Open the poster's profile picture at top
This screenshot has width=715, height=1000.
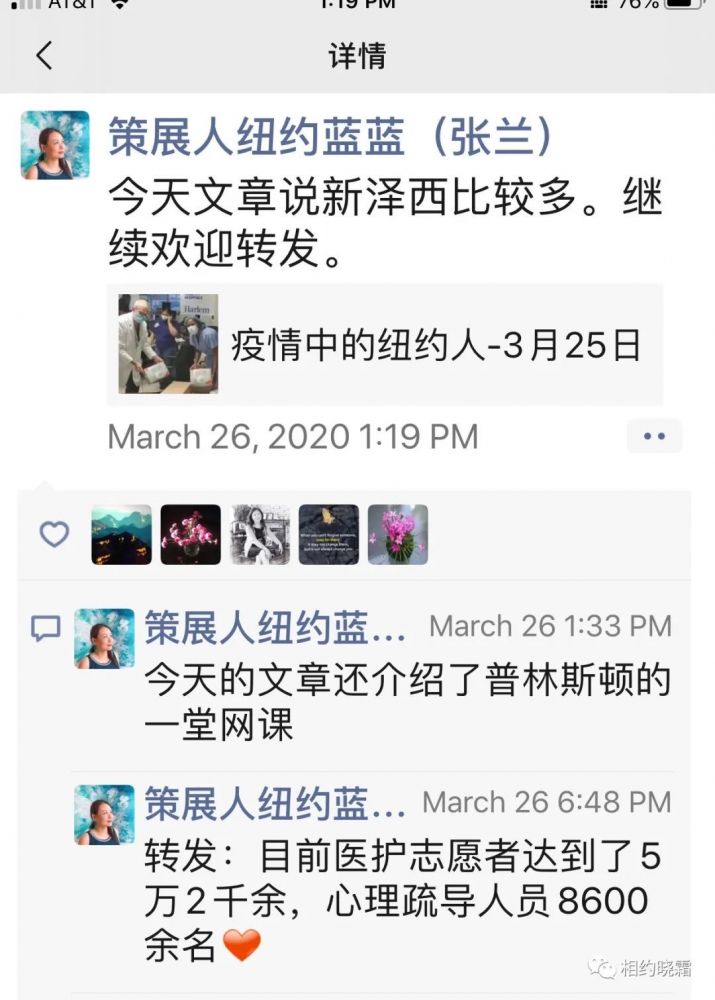(x=55, y=145)
